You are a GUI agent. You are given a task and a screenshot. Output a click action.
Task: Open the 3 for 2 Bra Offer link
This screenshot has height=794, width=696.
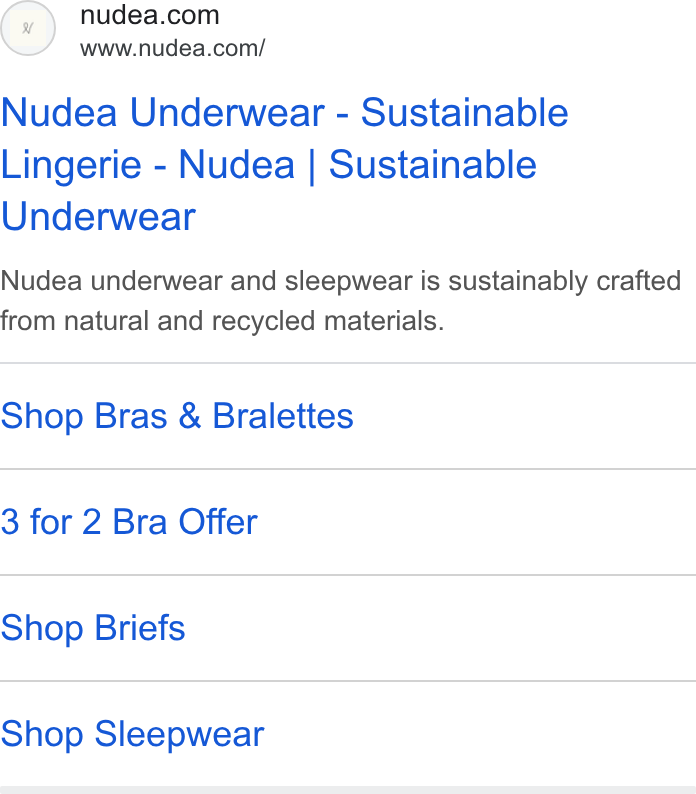point(129,522)
